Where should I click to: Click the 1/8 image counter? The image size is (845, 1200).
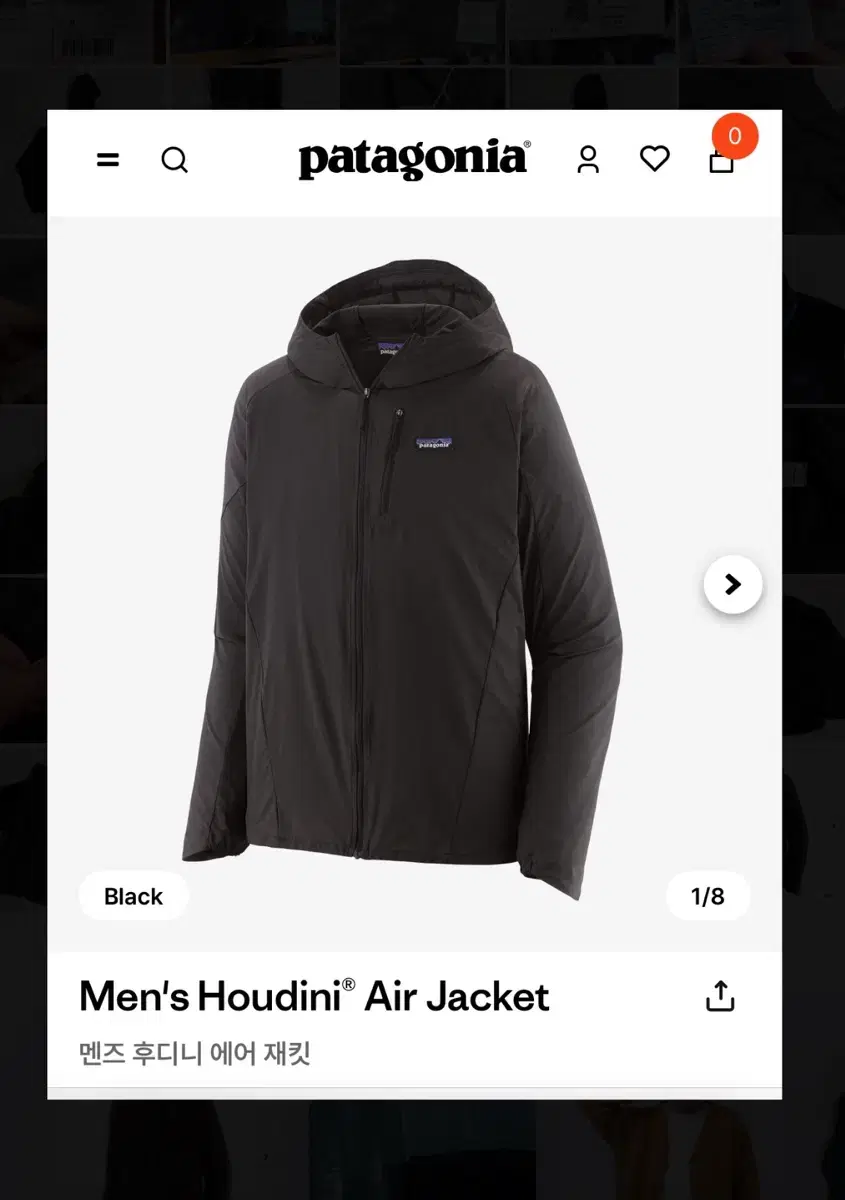pyautogui.click(x=708, y=896)
